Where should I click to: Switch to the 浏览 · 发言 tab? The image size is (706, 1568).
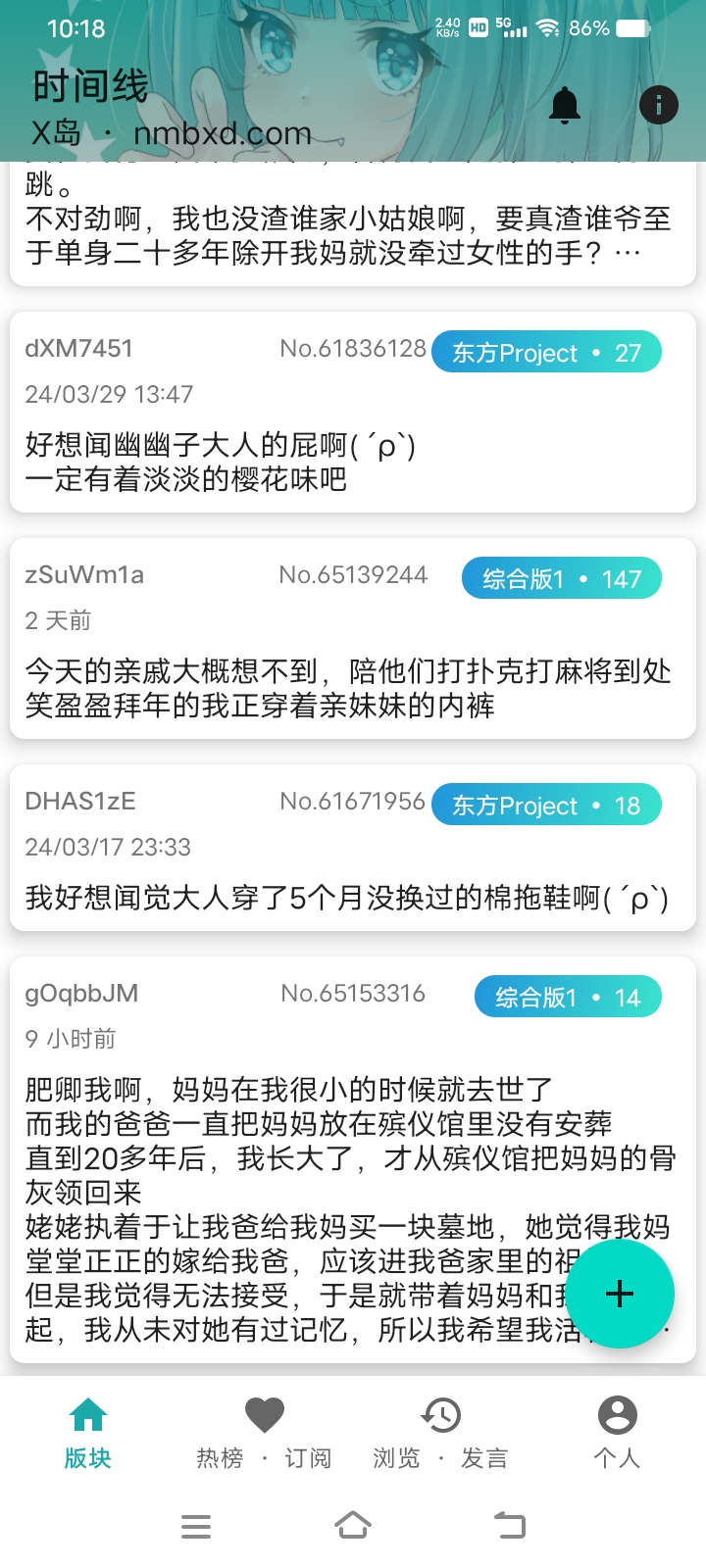(x=440, y=1433)
